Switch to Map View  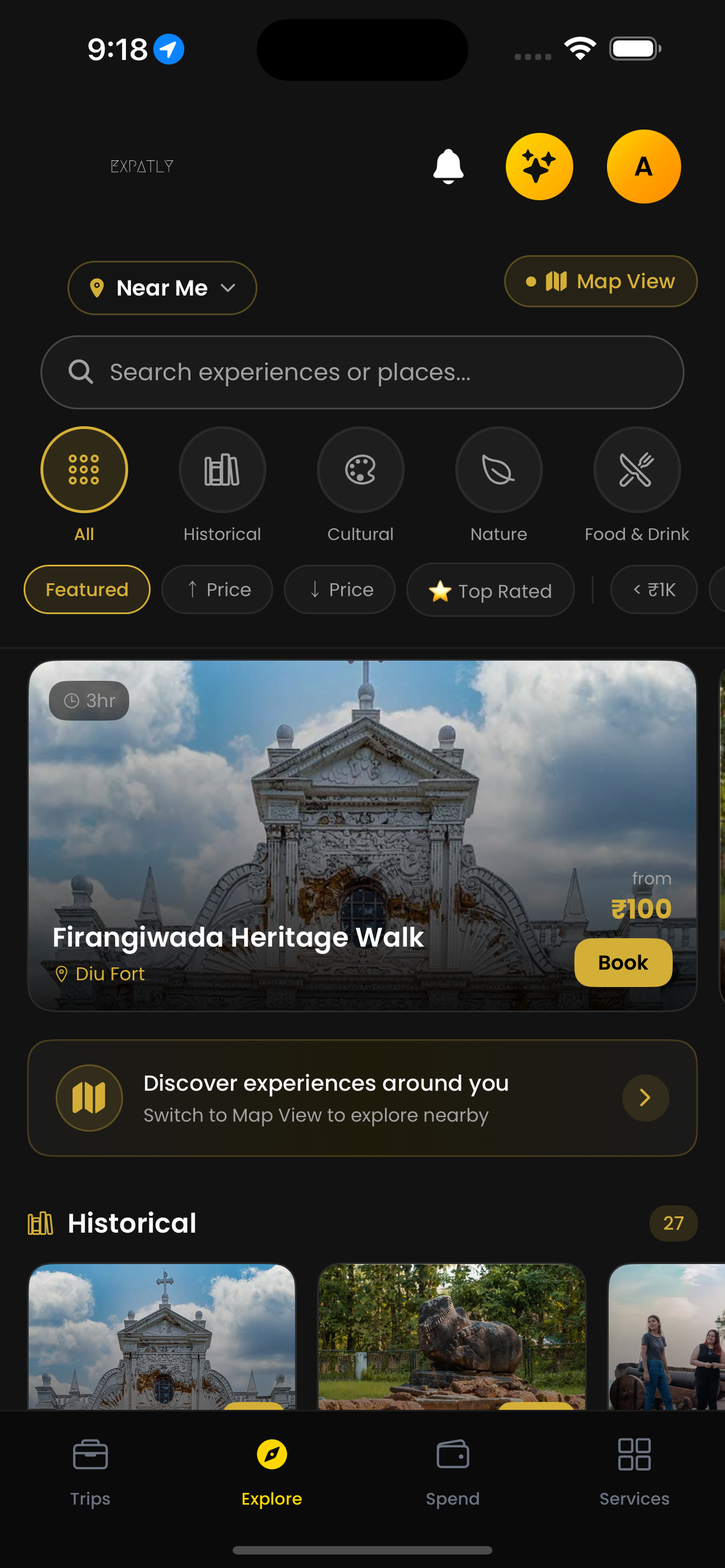[600, 281]
